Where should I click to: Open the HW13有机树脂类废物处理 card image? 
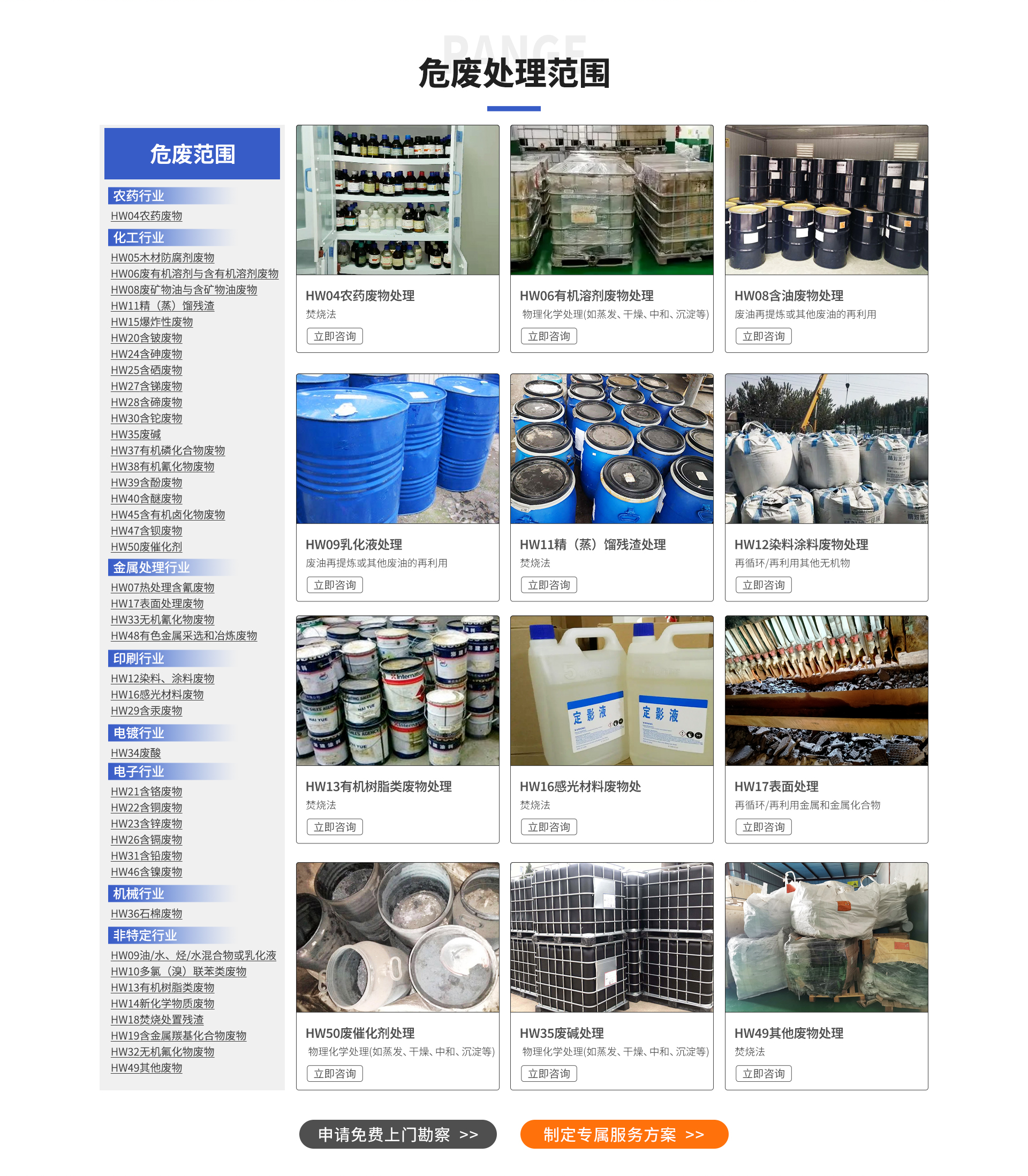click(397, 691)
